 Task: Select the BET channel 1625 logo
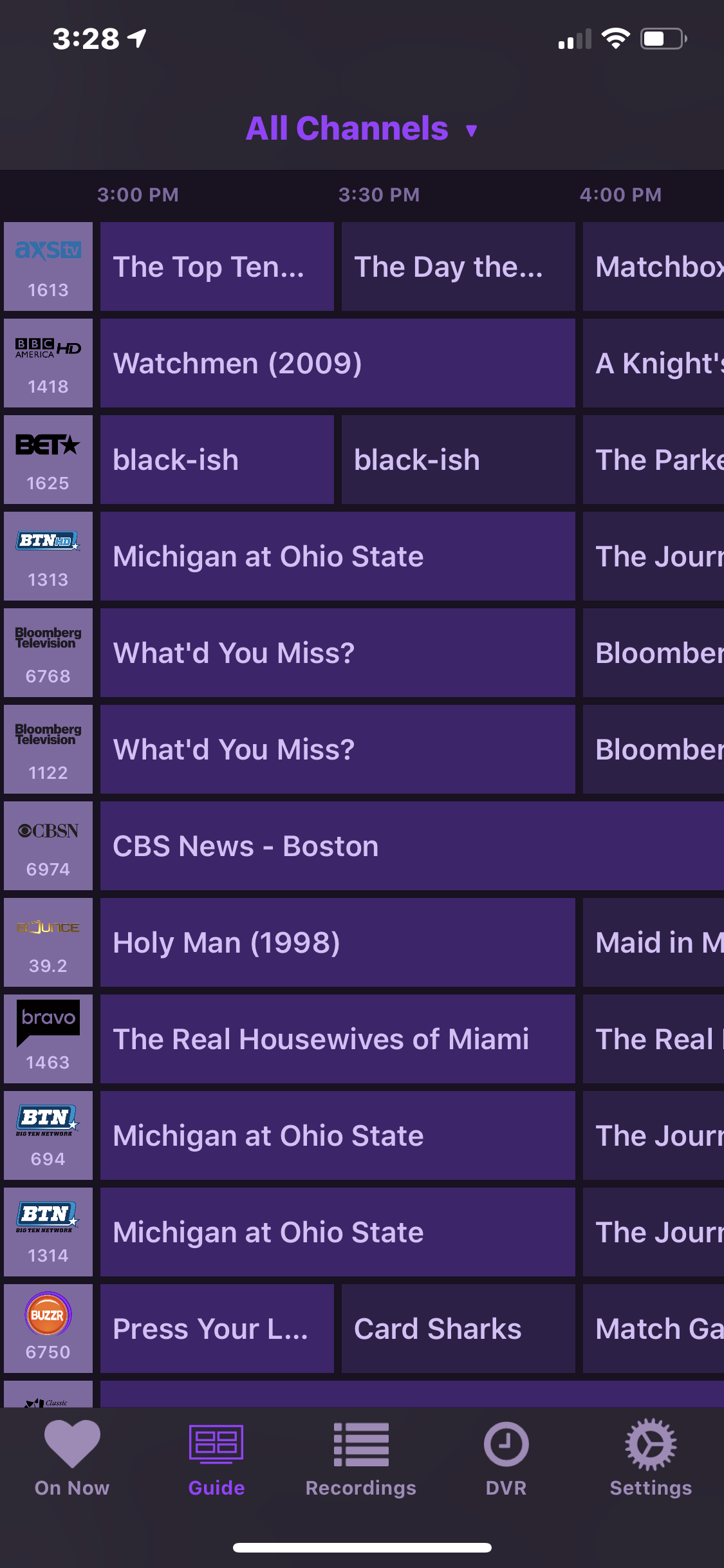[x=48, y=460]
